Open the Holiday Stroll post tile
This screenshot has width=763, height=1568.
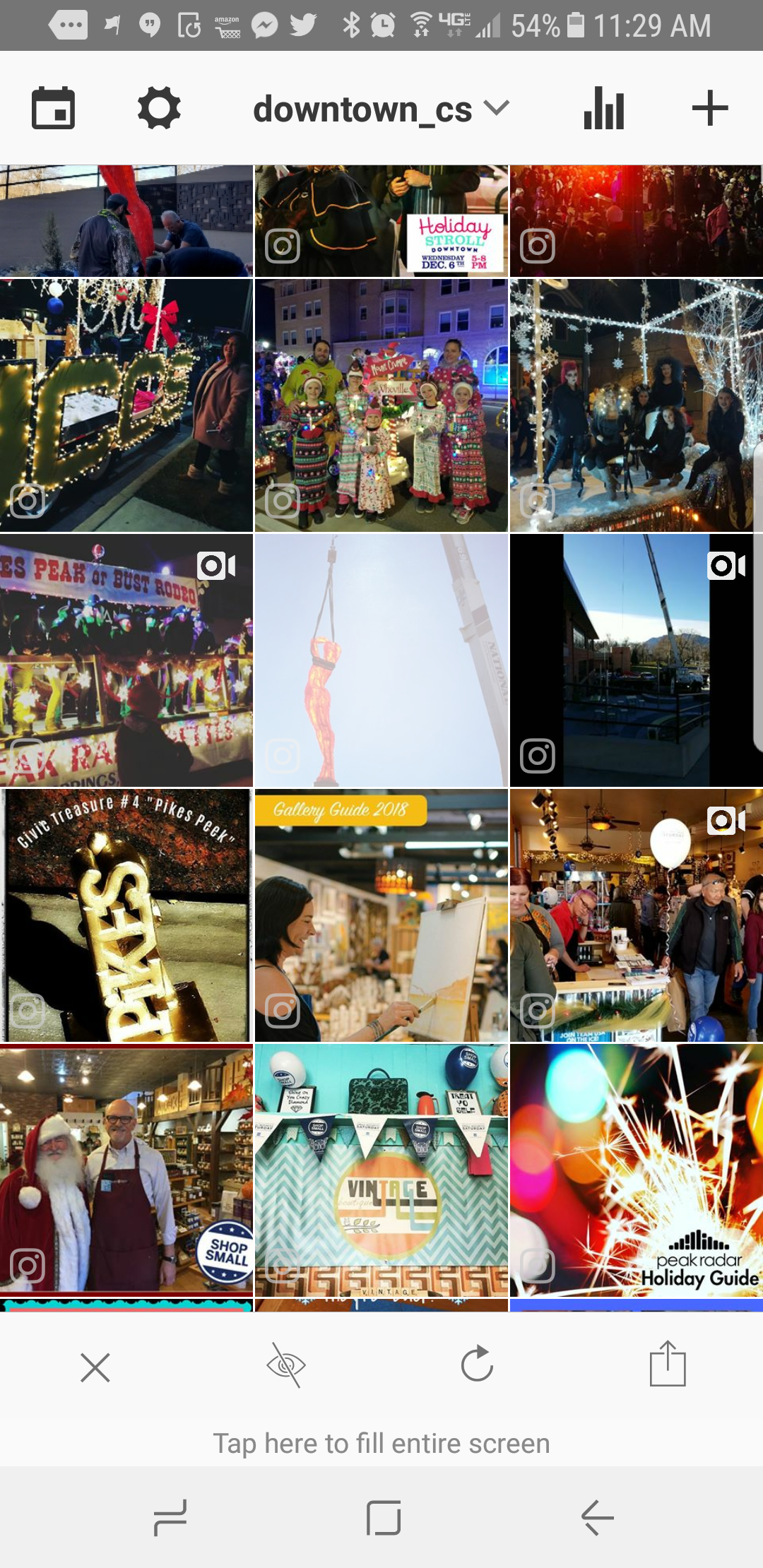381,221
